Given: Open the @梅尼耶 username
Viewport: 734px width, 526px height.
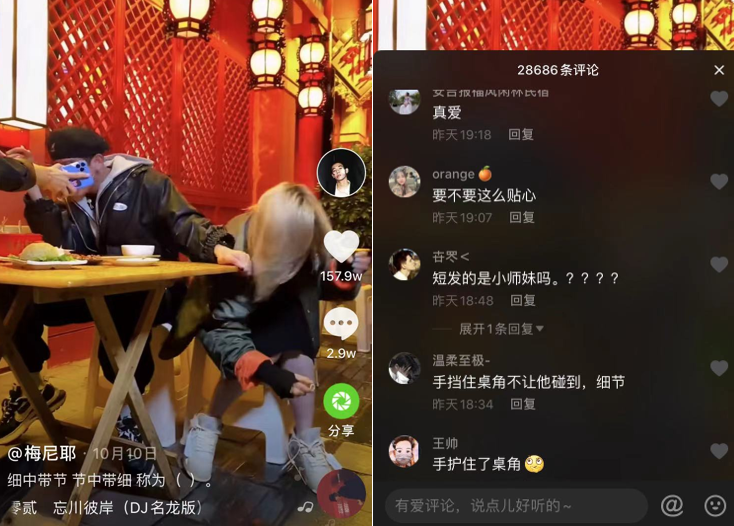Looking at the screenshot, I should coord(43,453).
